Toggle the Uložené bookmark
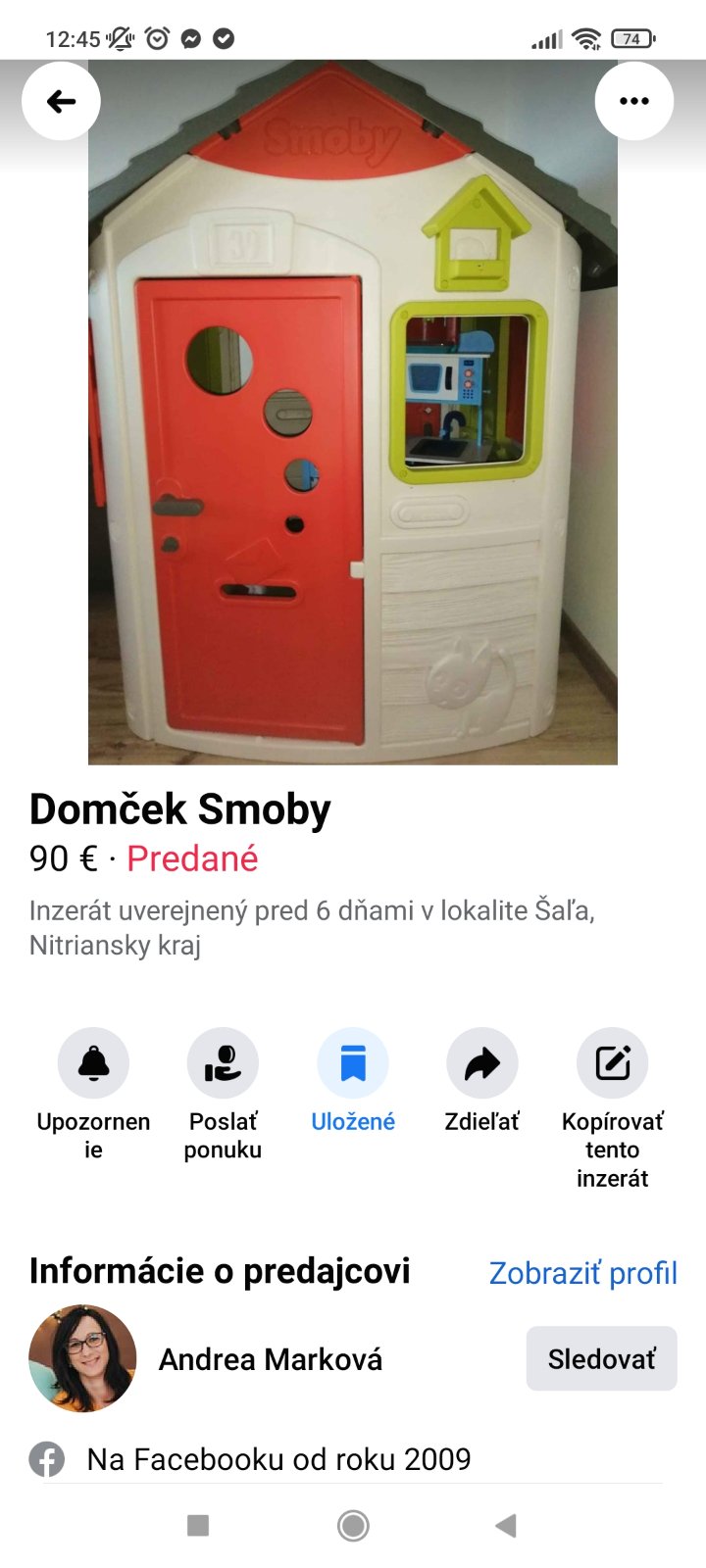This screenshot has height=1568, width=706. pos(353,1063)
